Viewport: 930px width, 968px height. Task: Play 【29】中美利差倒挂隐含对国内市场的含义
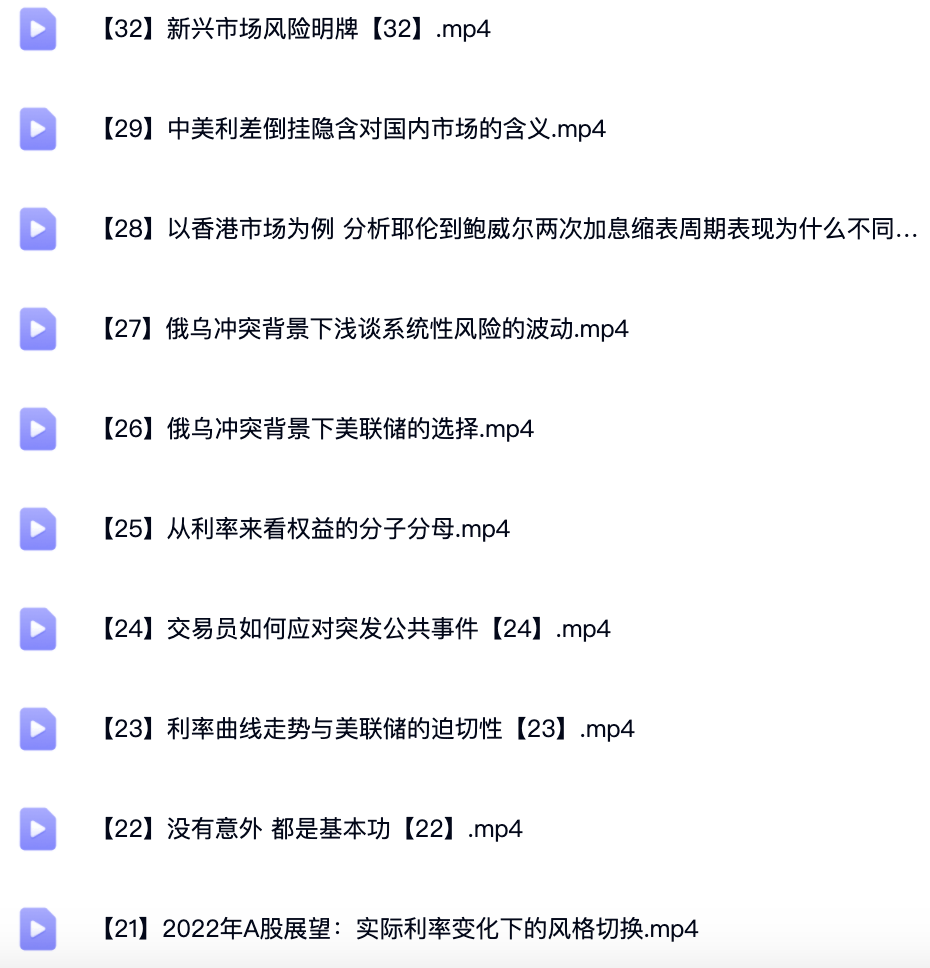coord(352,129)
